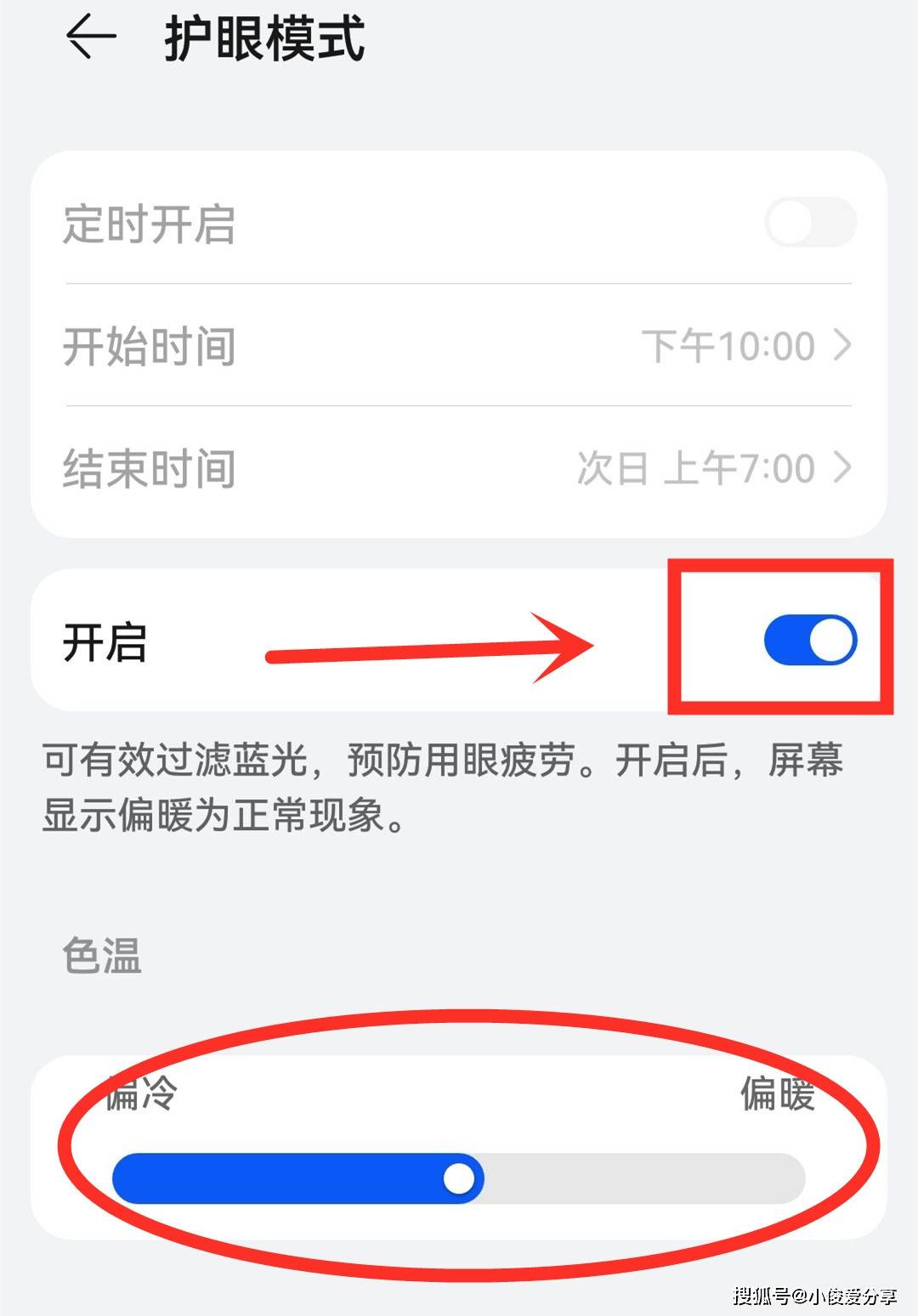
Task: Turn off the 开启 eye comfort switch
Action: 810,640
